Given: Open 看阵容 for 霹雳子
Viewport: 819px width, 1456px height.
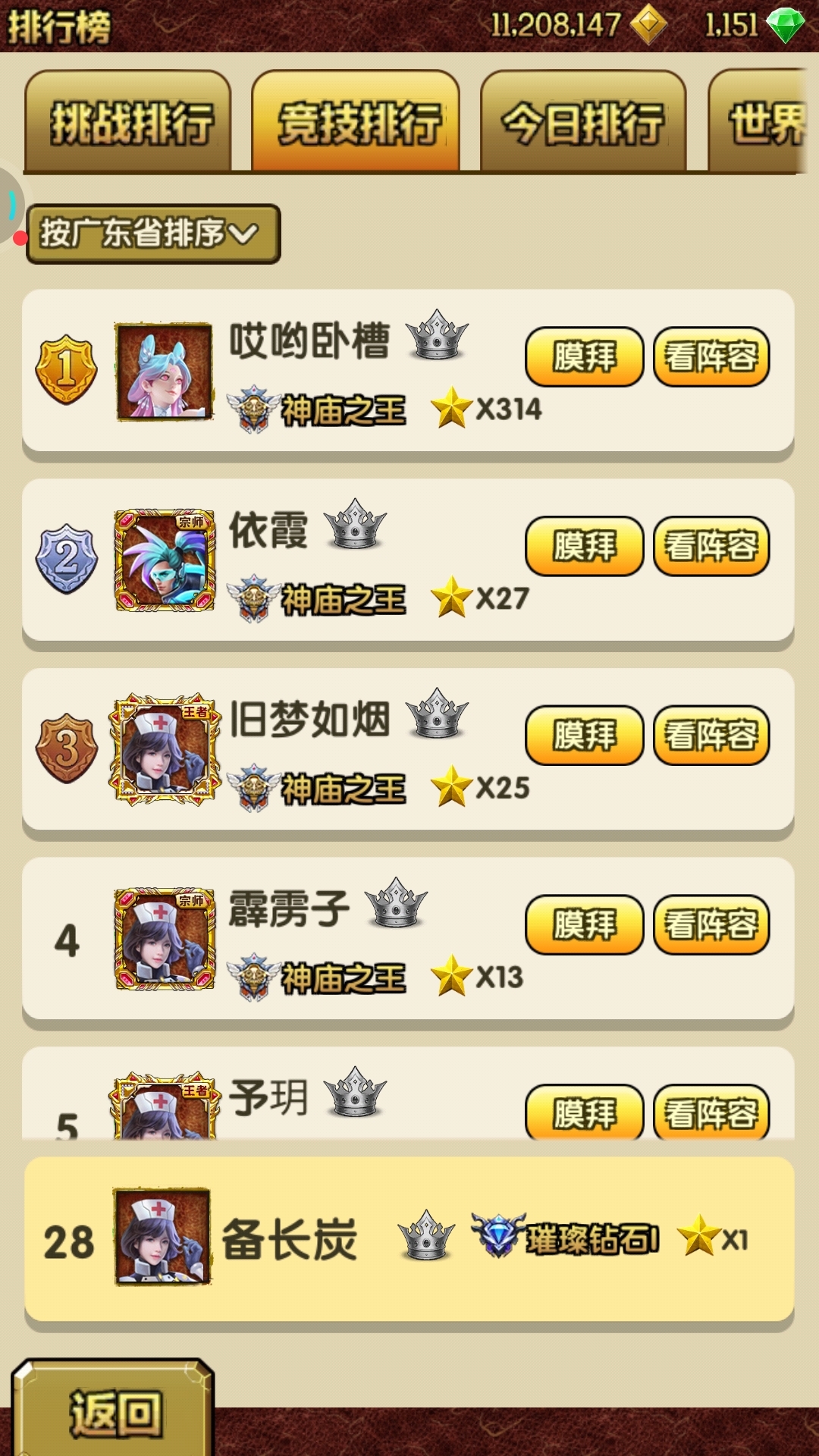Looking at the screenshot, I should click(x=711, y=925).
